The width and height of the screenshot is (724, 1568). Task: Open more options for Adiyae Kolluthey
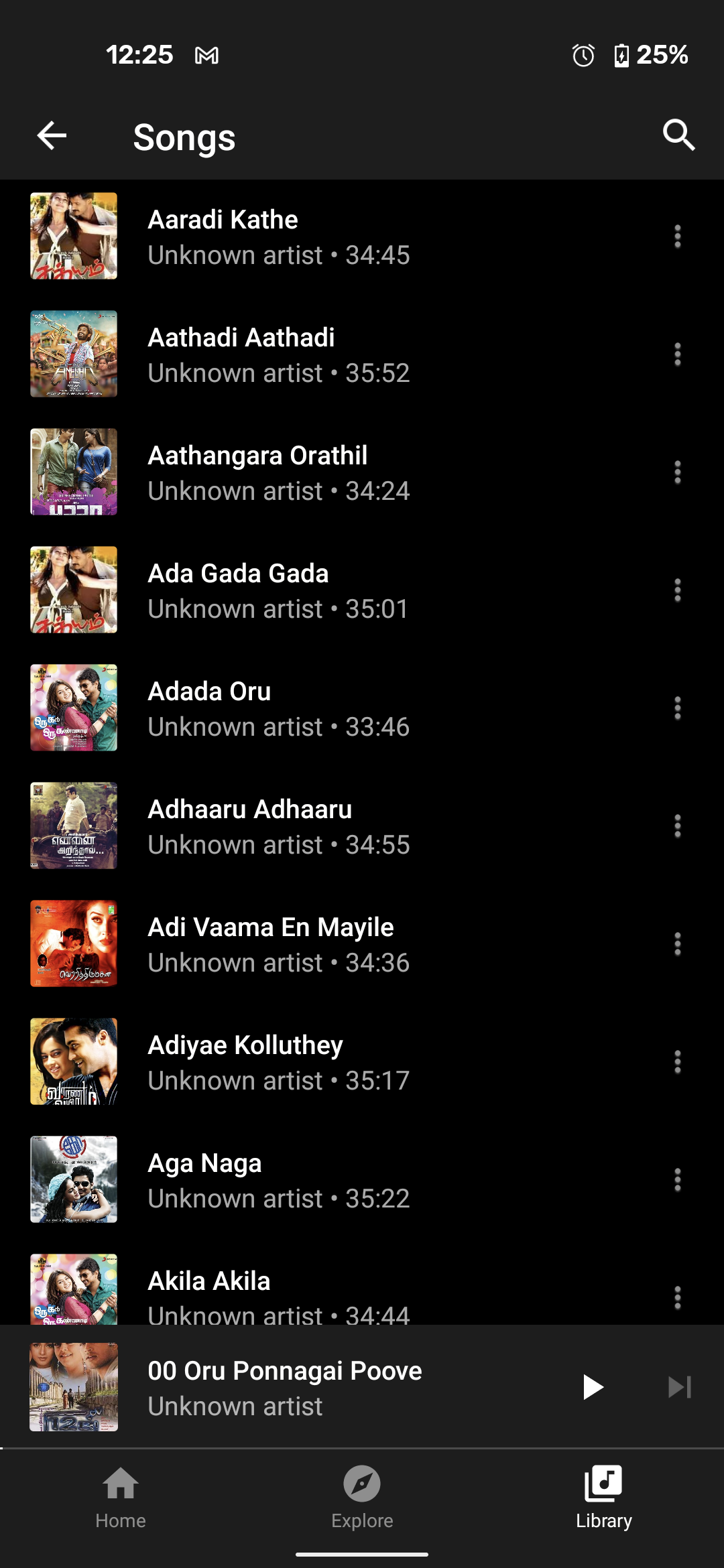point(677,1062)
